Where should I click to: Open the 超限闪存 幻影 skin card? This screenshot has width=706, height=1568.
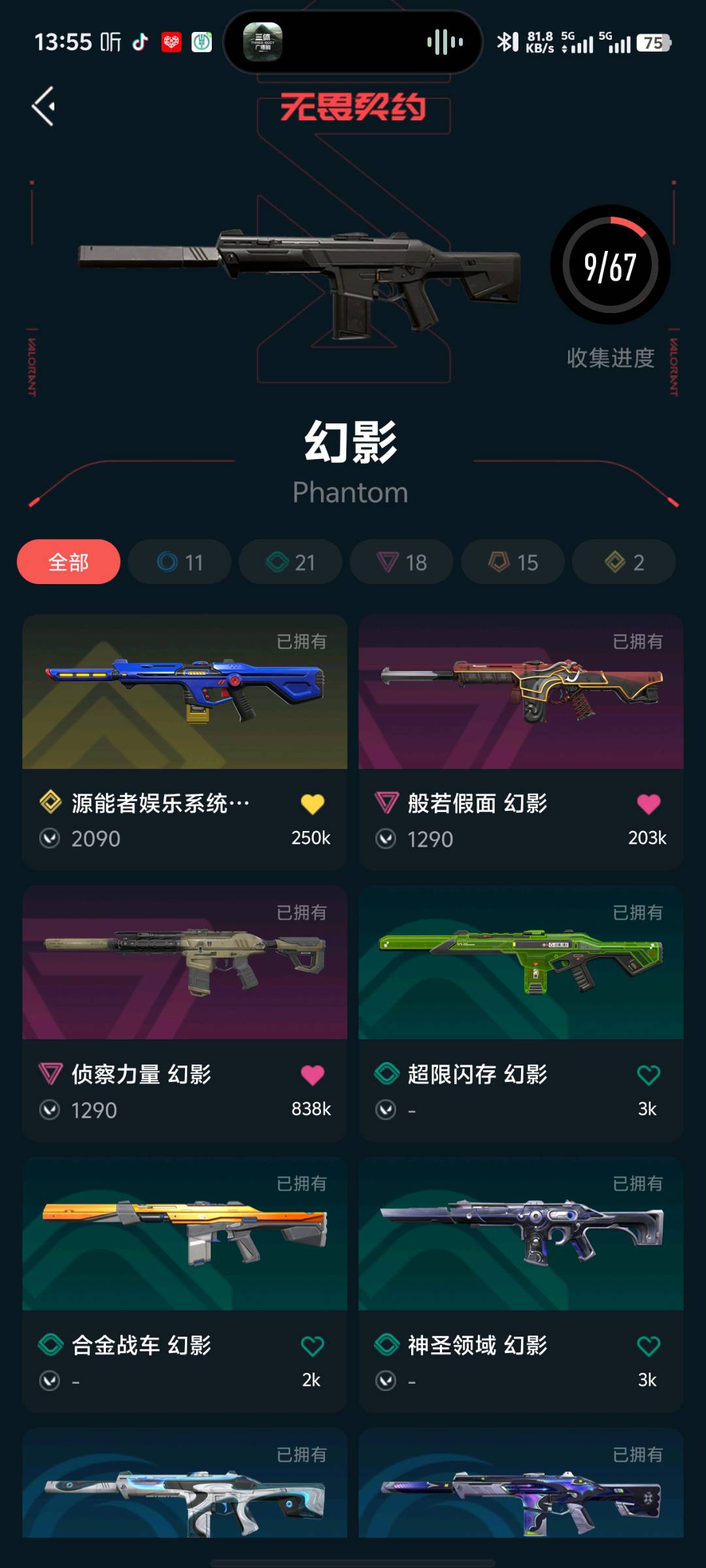[x=520, y=964]
